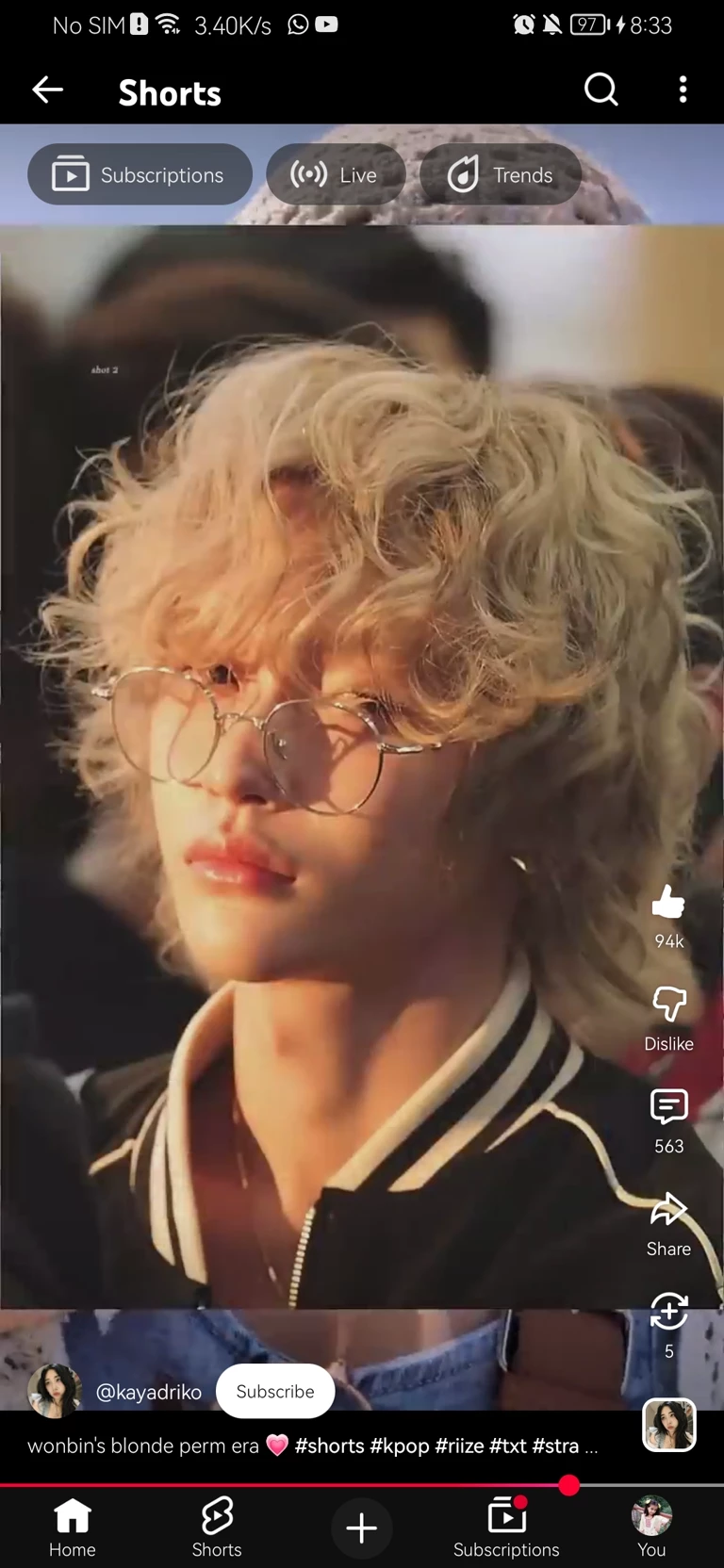Screen dimensions: 724x1568
Task: Subscribe to @kayadriko
Action: (x=275, y=1391)
